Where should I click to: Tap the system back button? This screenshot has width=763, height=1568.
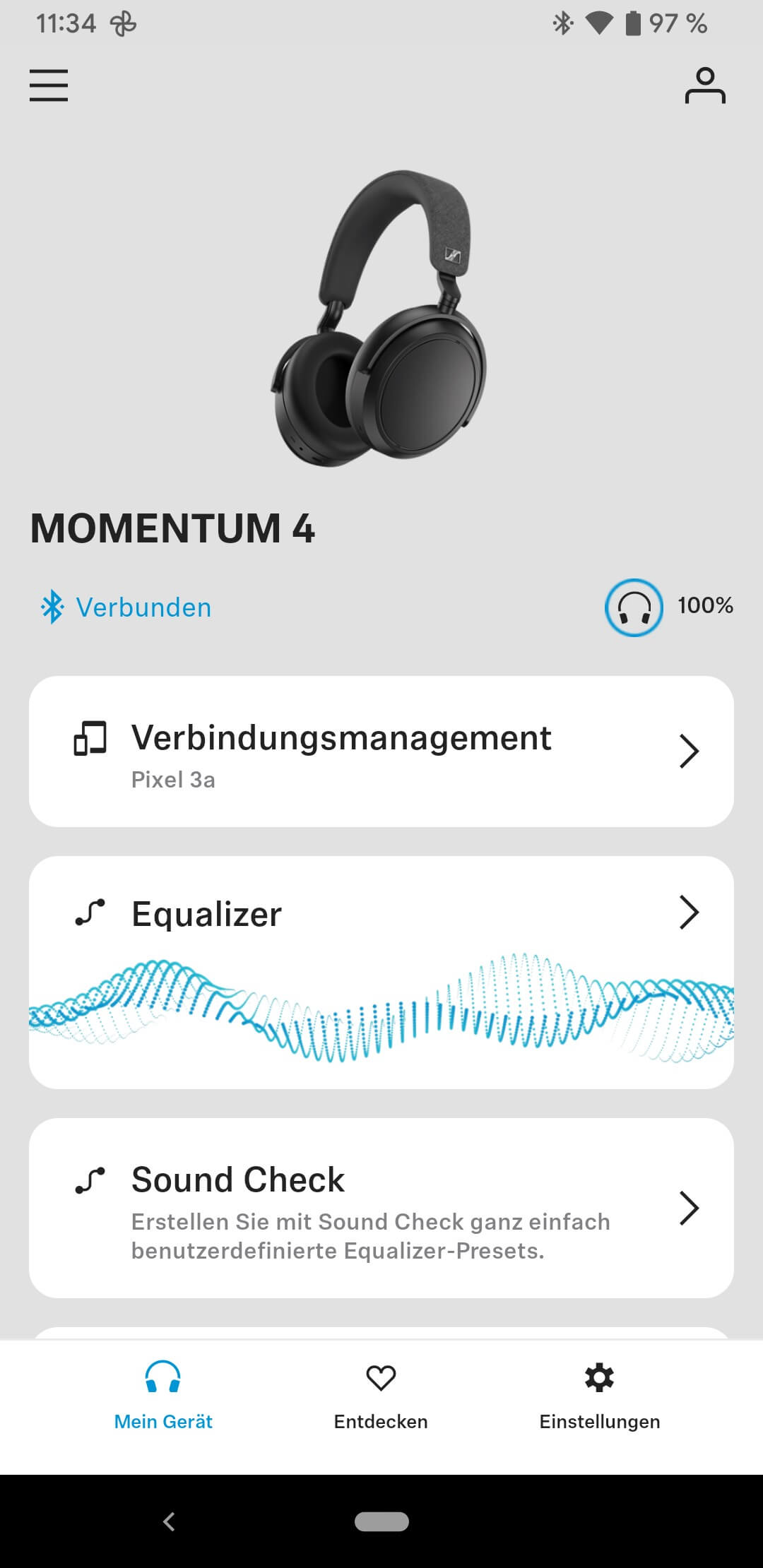[169, 1521]
